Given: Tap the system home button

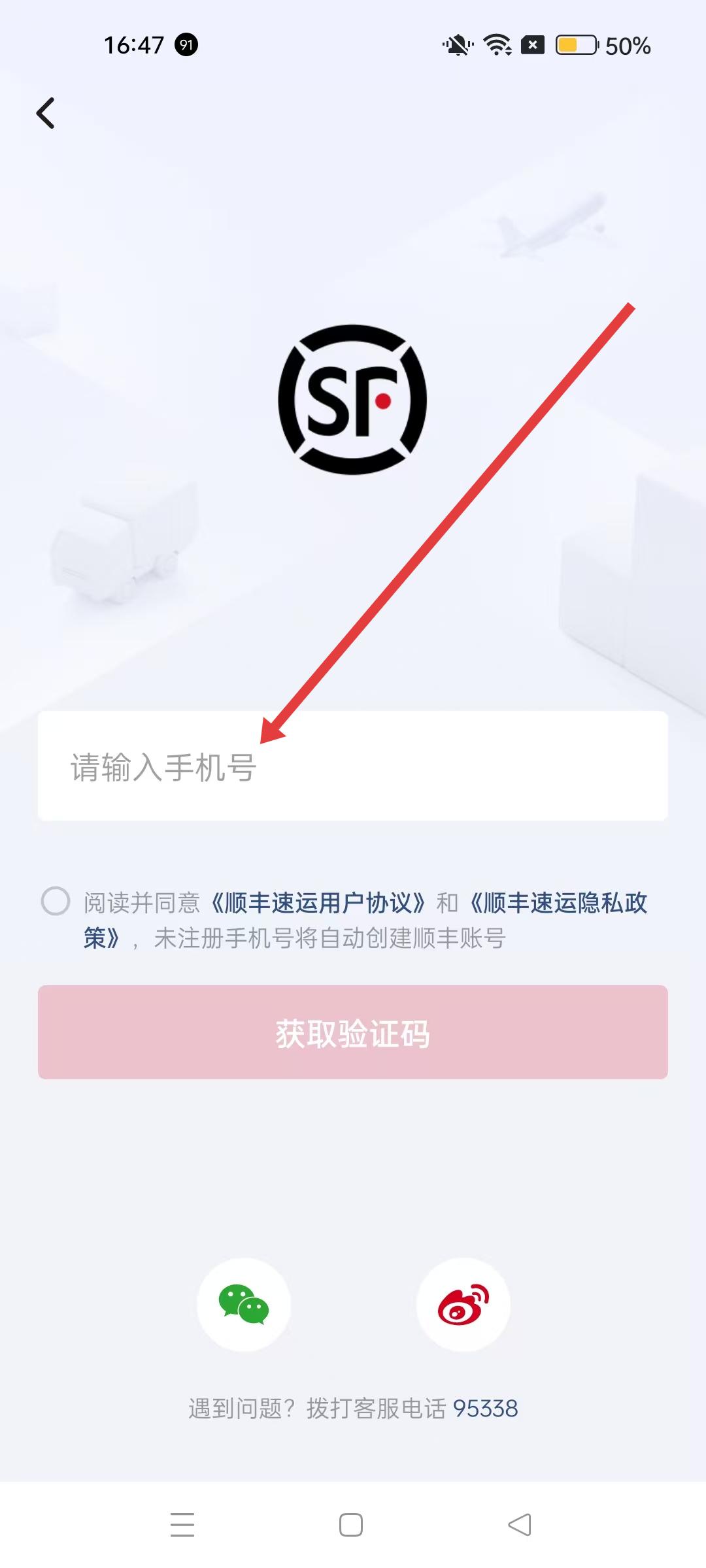Looking at the screenshot, I should [x=351, y=1525].
